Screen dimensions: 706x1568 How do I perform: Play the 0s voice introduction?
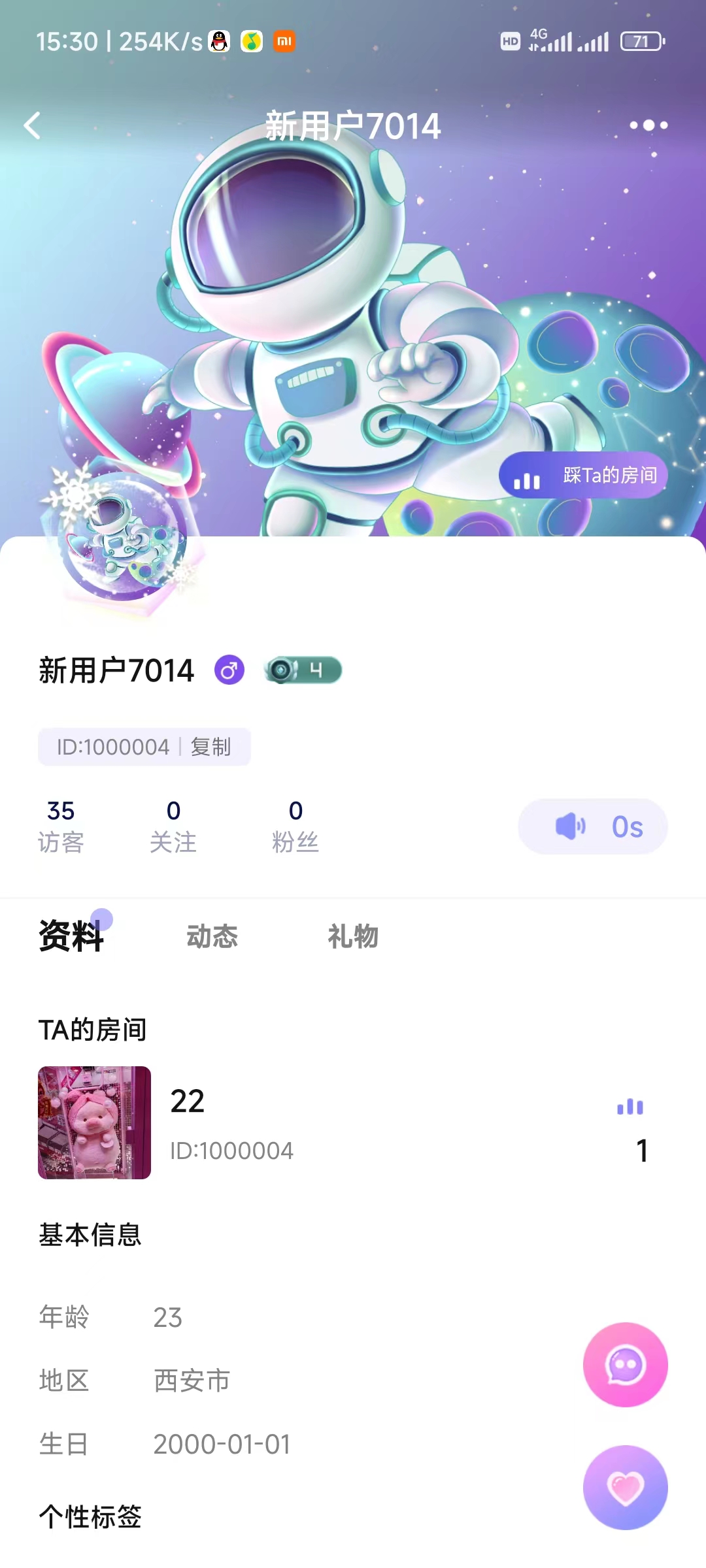[x=592, y=826]
